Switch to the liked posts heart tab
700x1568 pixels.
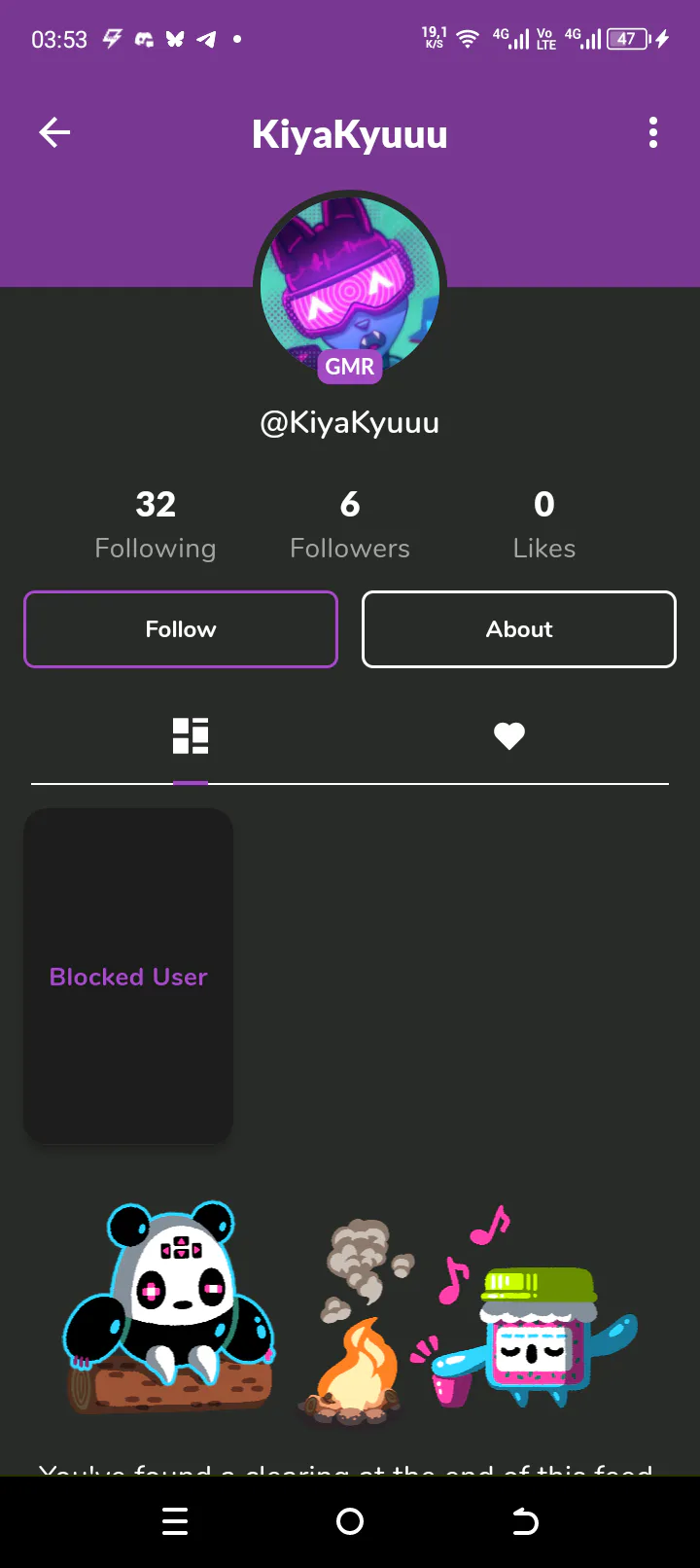509,736
